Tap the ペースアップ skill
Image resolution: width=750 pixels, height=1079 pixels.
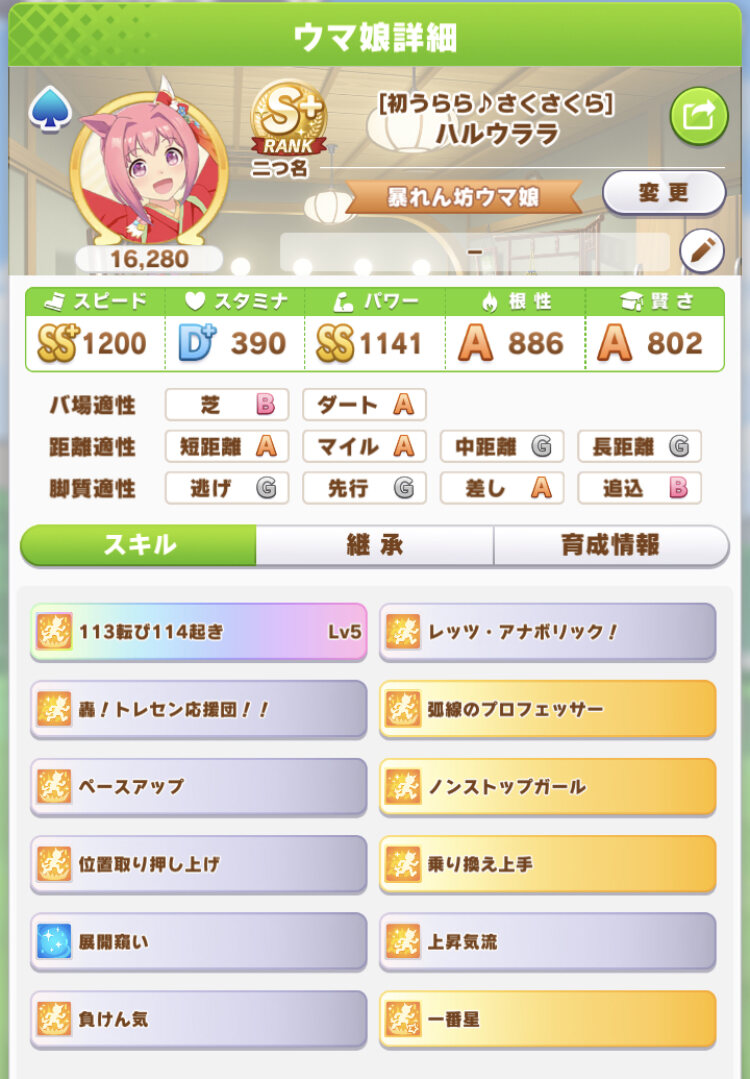(198, 787)
